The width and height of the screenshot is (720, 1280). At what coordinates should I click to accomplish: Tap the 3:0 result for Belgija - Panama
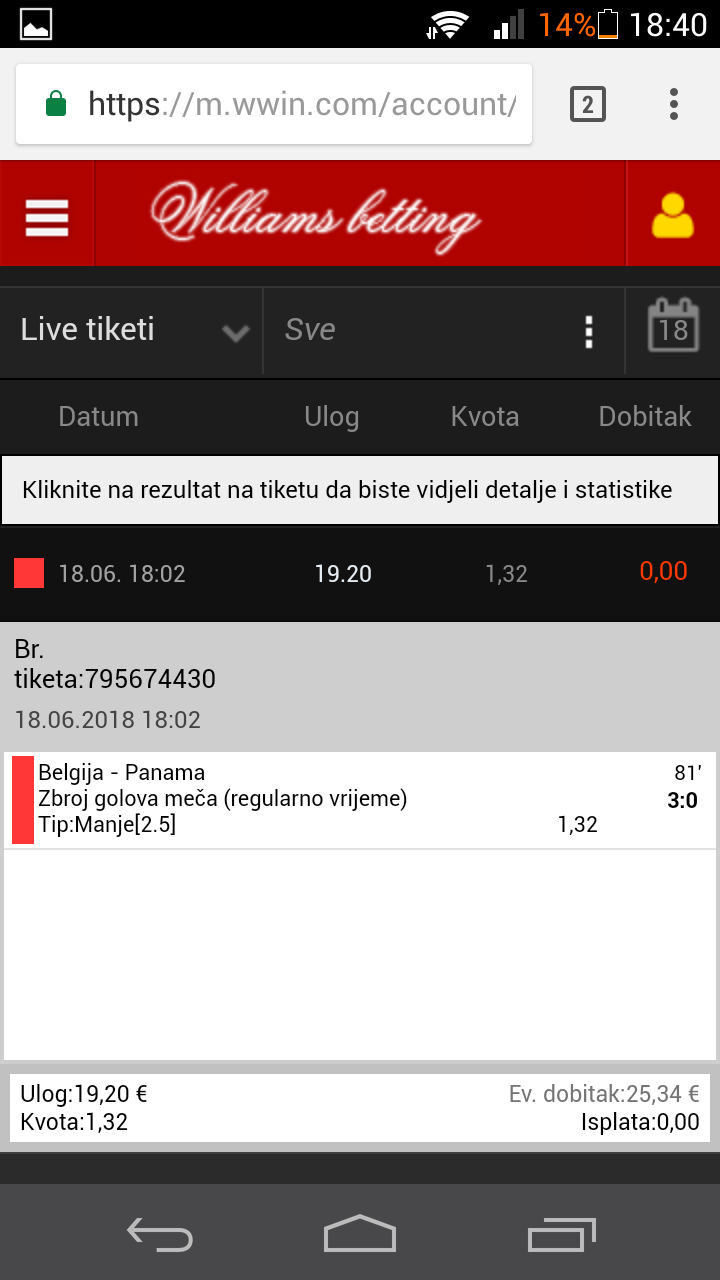pos(682,800)
